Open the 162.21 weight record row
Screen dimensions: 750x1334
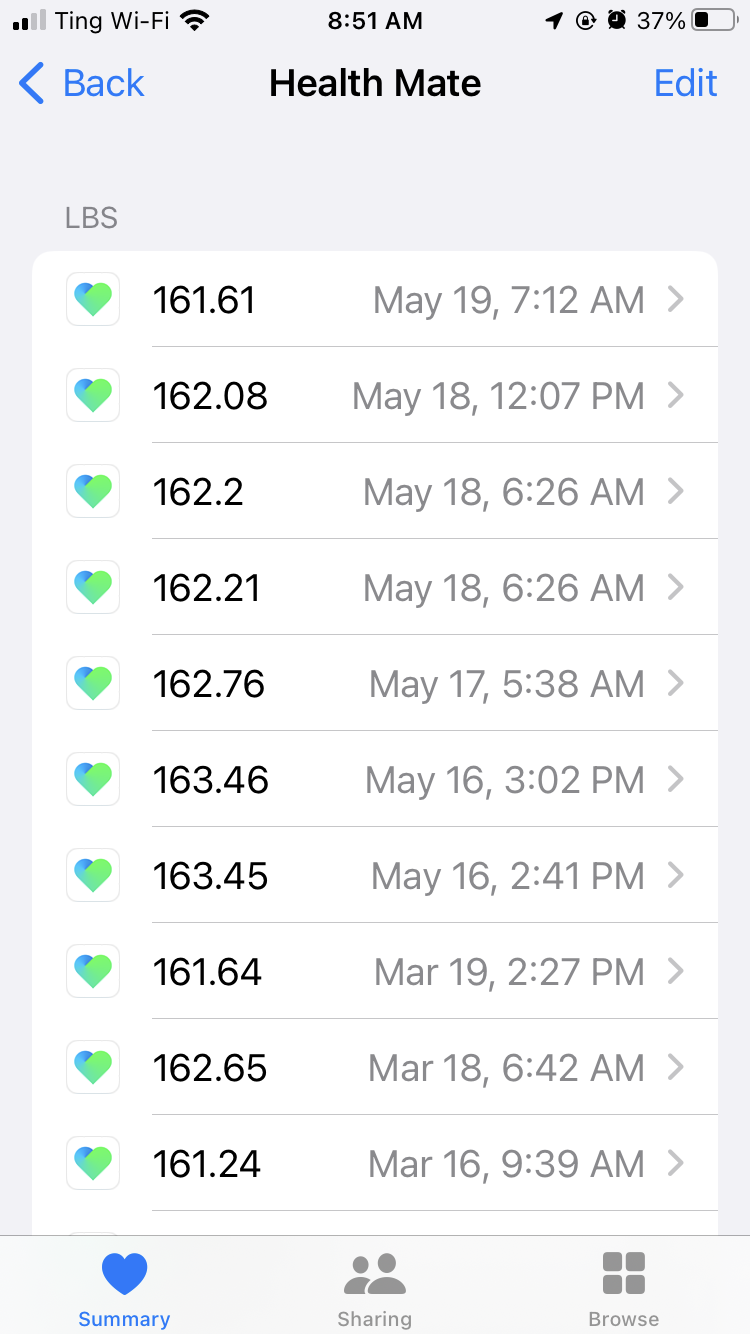pyautogui.click(x=375, y=587)
